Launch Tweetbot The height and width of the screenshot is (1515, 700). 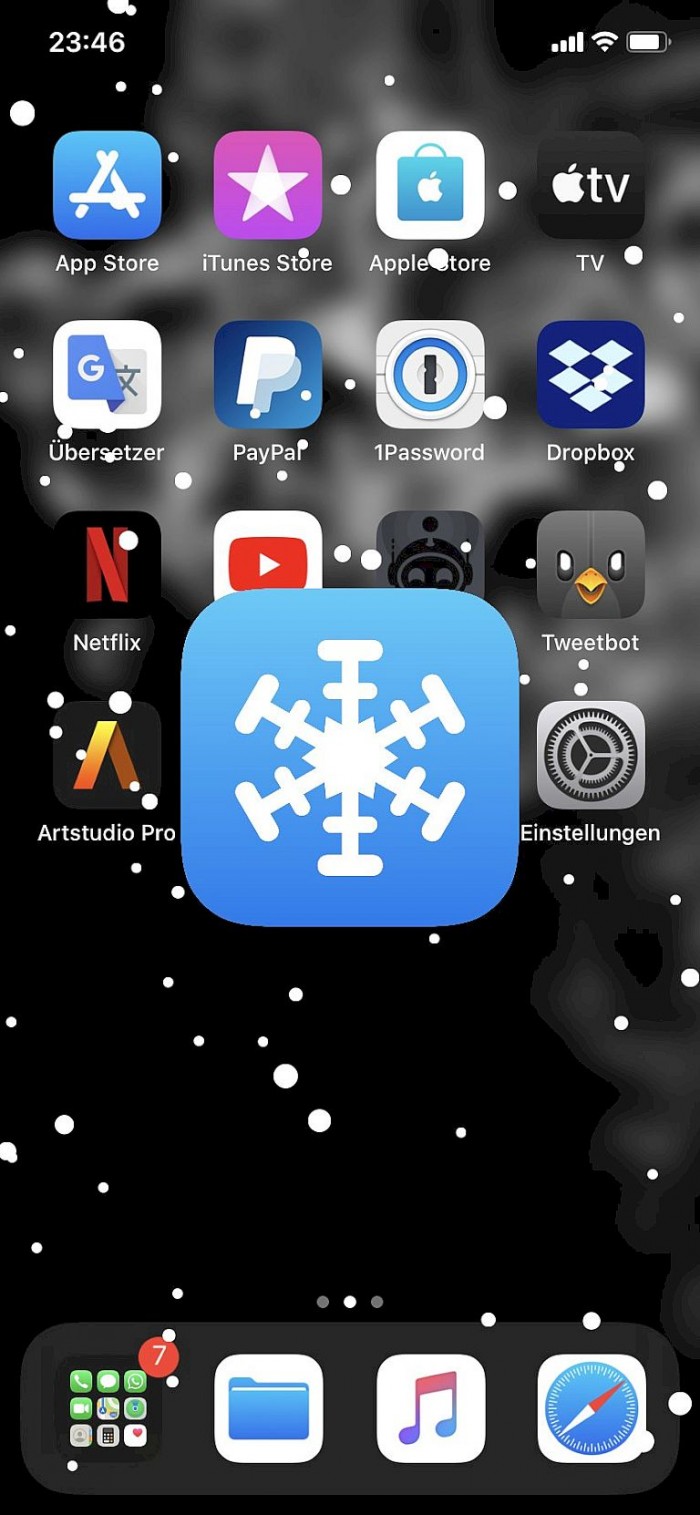tap(590, 565)
